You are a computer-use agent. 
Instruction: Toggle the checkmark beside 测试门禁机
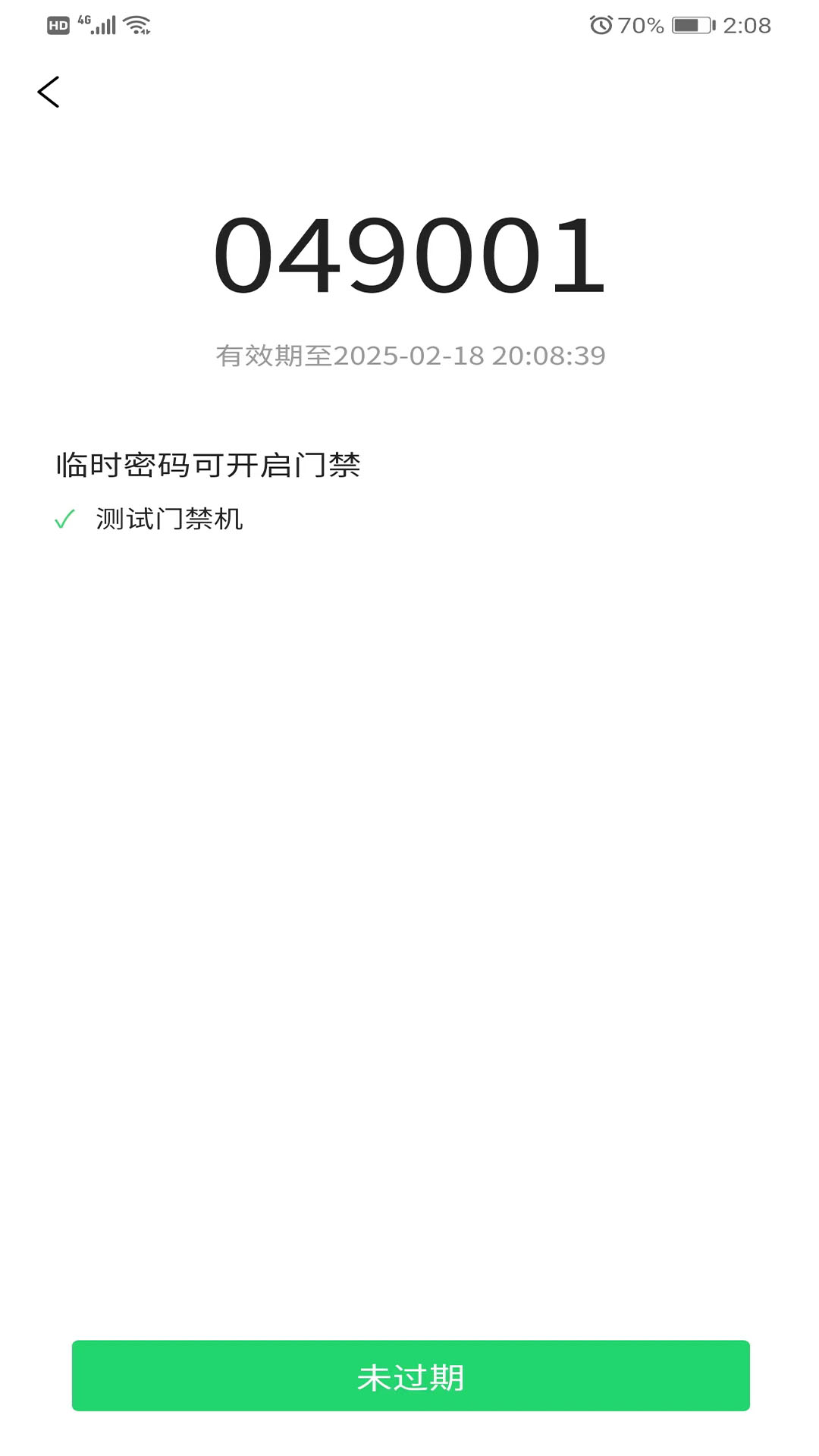click(65, 519)
